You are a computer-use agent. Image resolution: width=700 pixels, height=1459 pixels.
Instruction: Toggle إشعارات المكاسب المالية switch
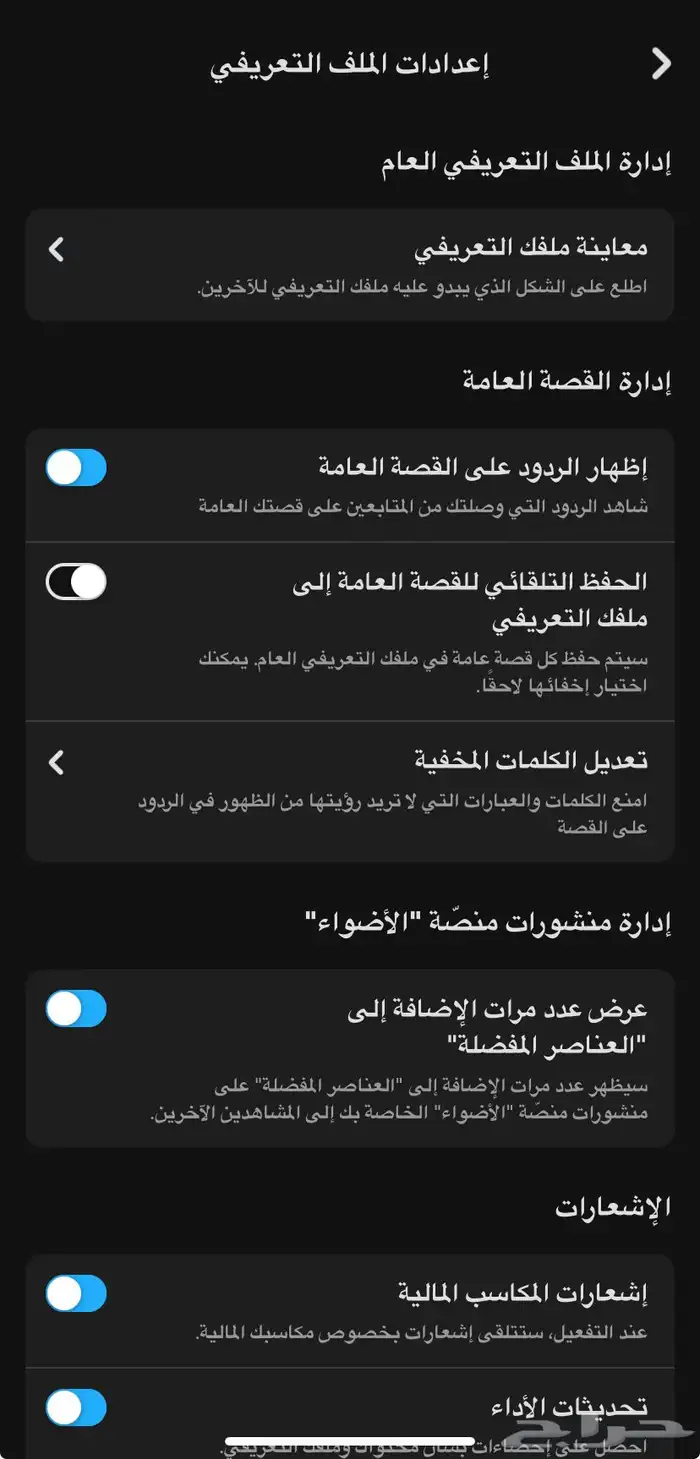(76, 1294)
